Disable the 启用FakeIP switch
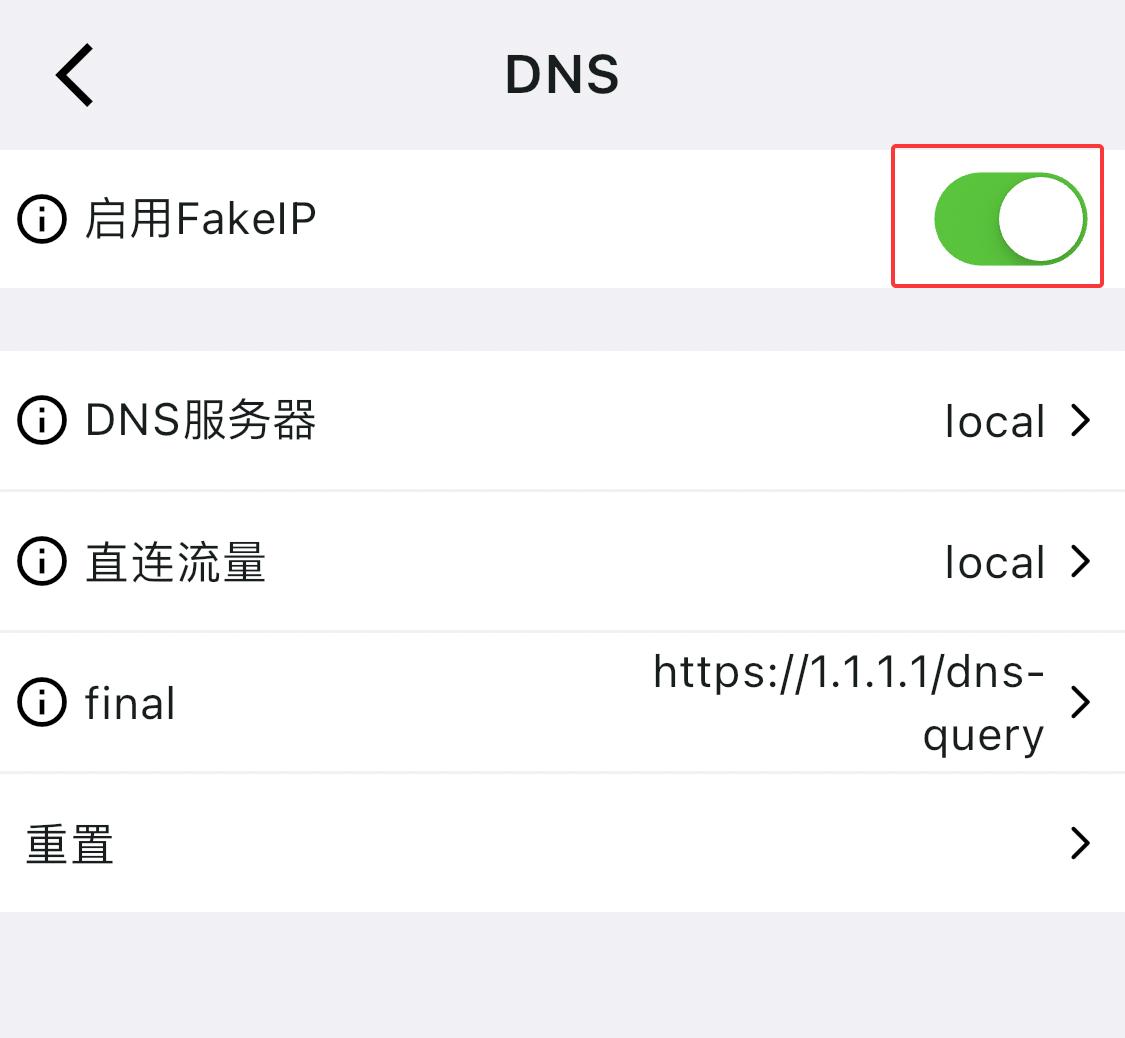This screenshot has width=1125, height=1038. pyautogui.click(x=1009, y=219)
